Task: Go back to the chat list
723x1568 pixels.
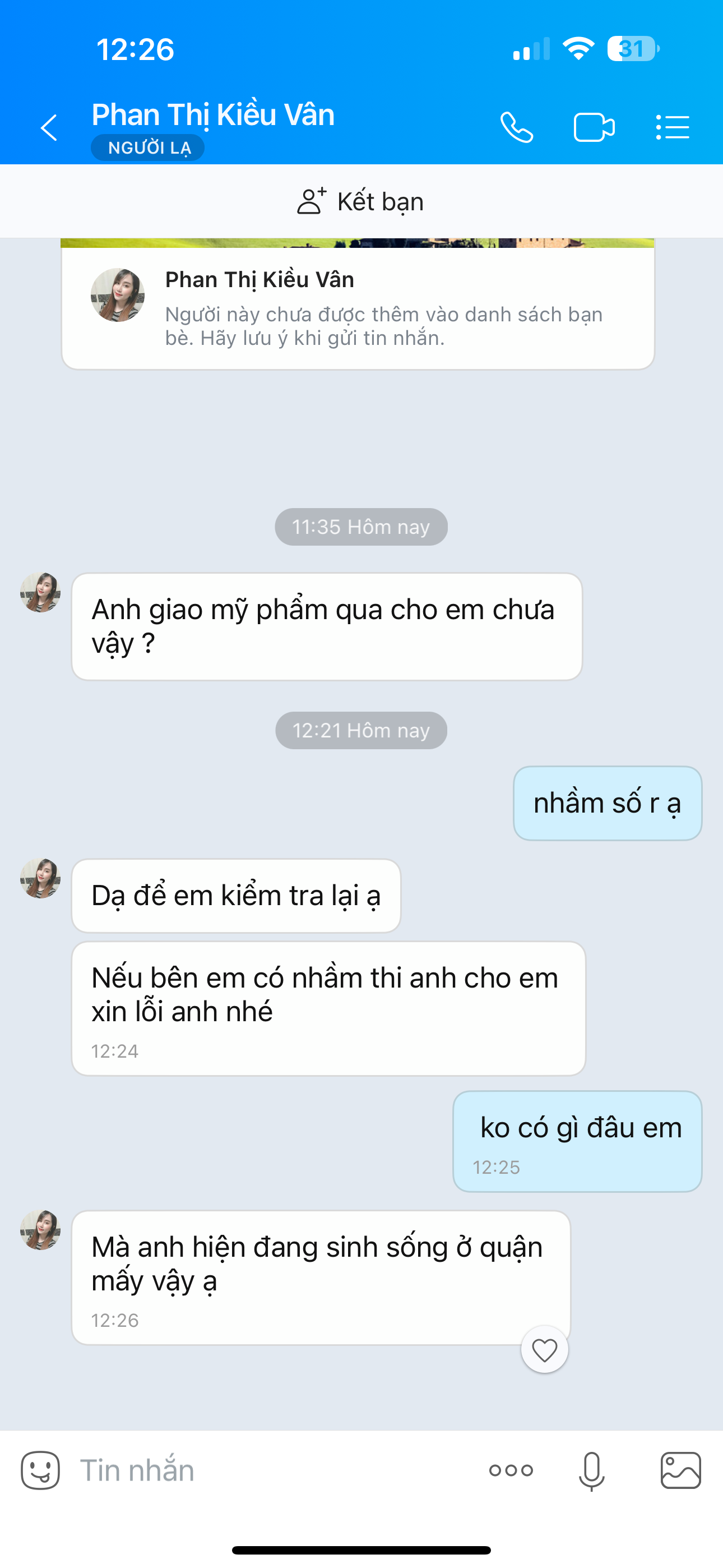Action: (49, 128)
